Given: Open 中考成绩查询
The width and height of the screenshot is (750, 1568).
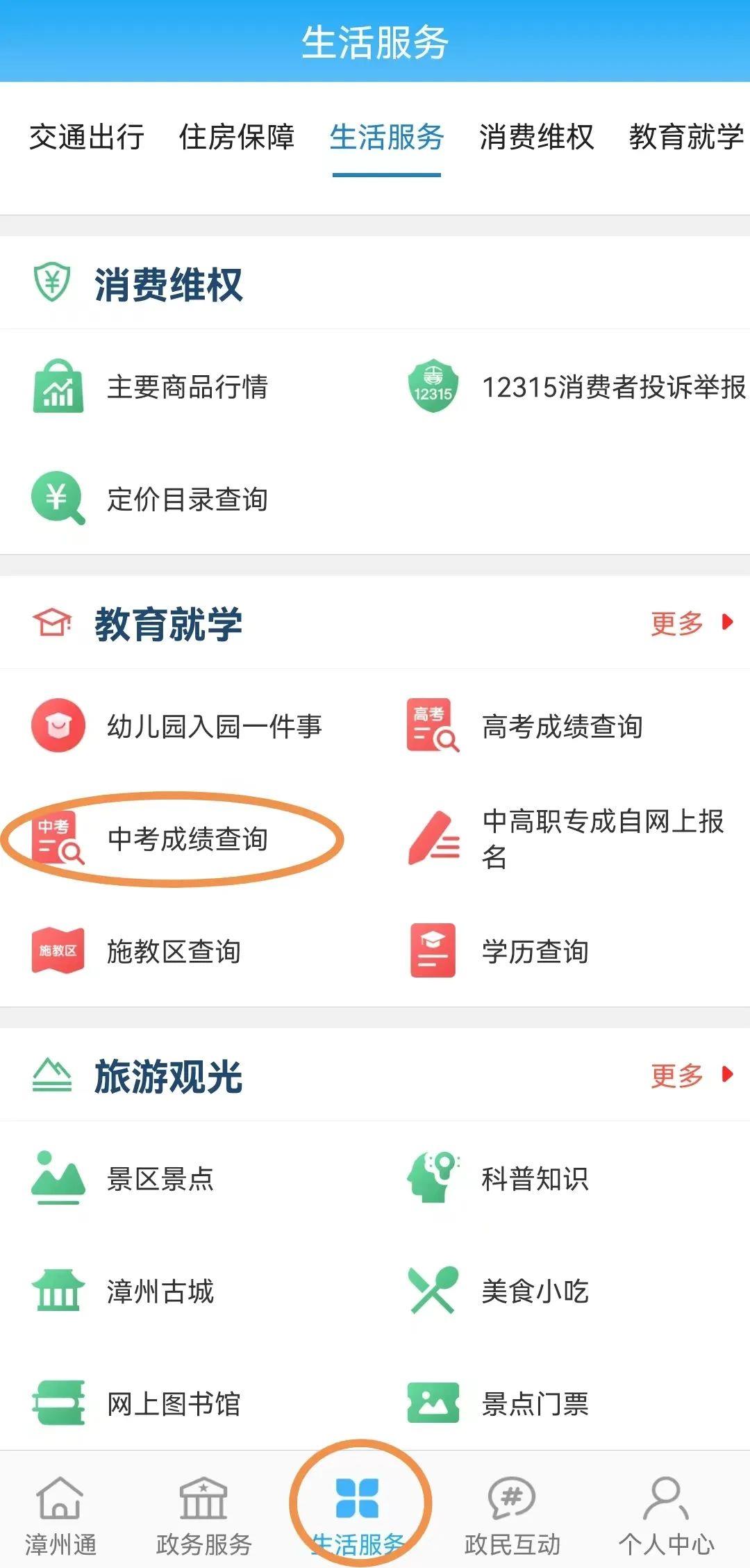Looking at the screenshot, I should click(x=187, y=839).
